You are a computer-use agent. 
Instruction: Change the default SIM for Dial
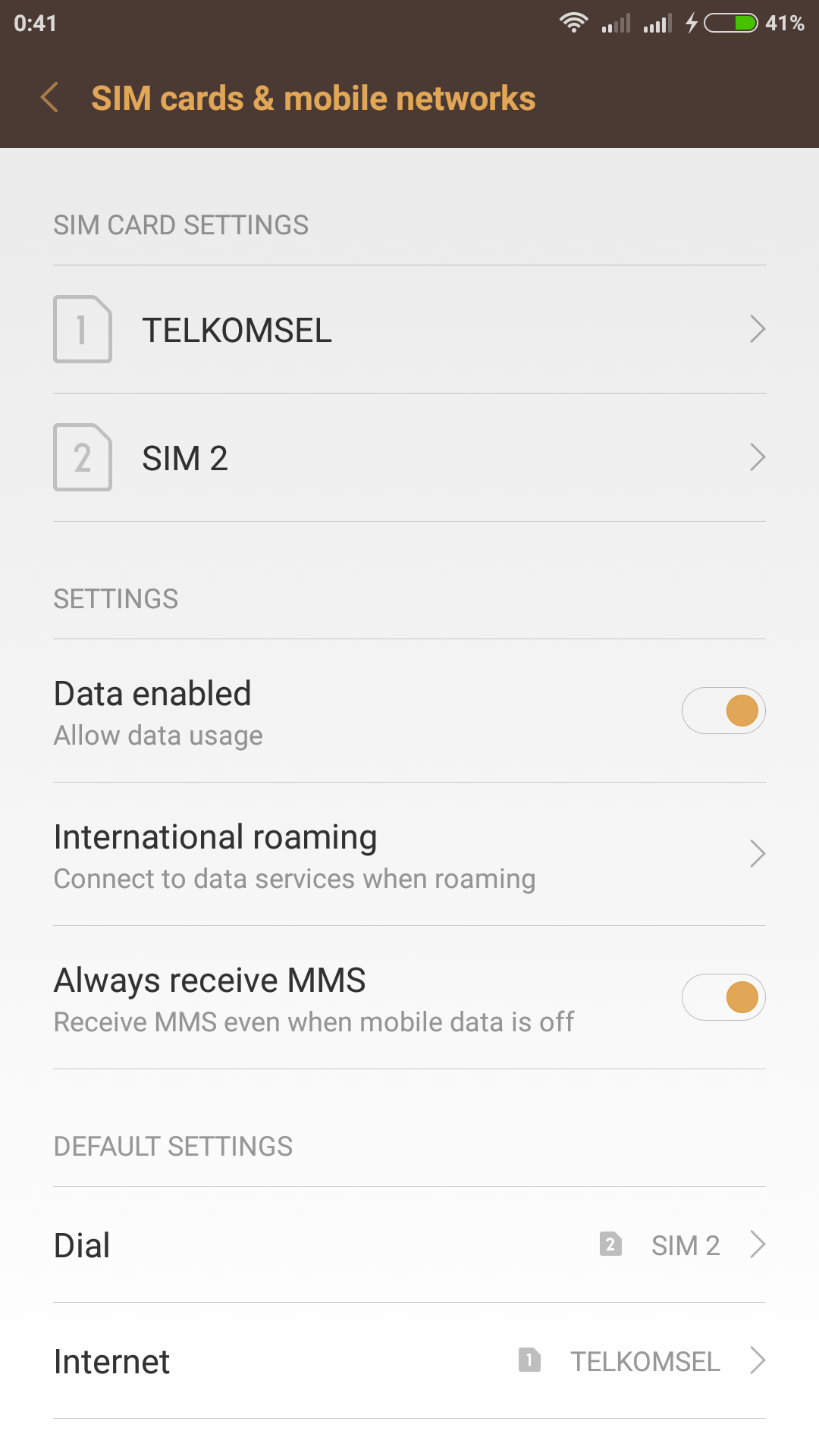[409, 1245]
